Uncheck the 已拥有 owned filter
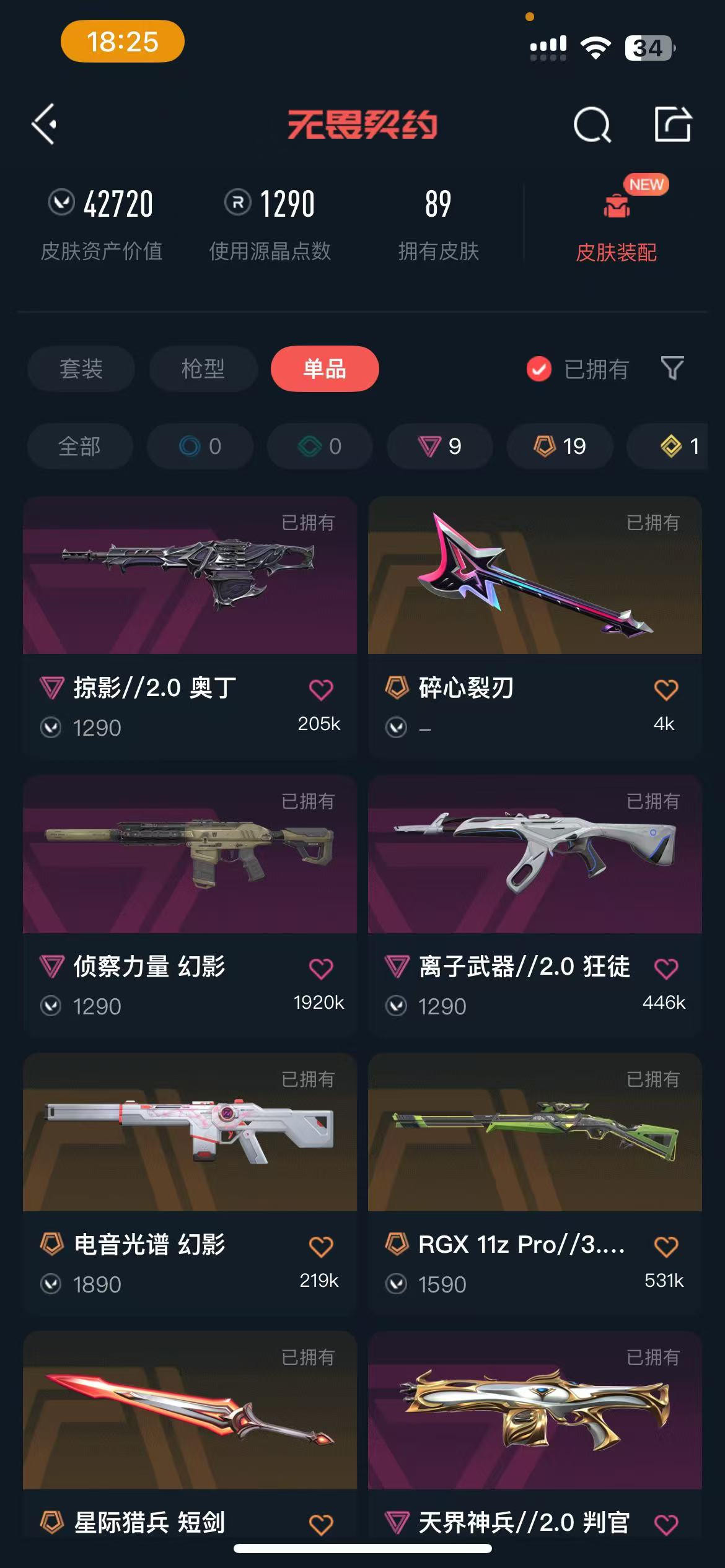The image size is (725, 1568). click(x=539, y=369)
